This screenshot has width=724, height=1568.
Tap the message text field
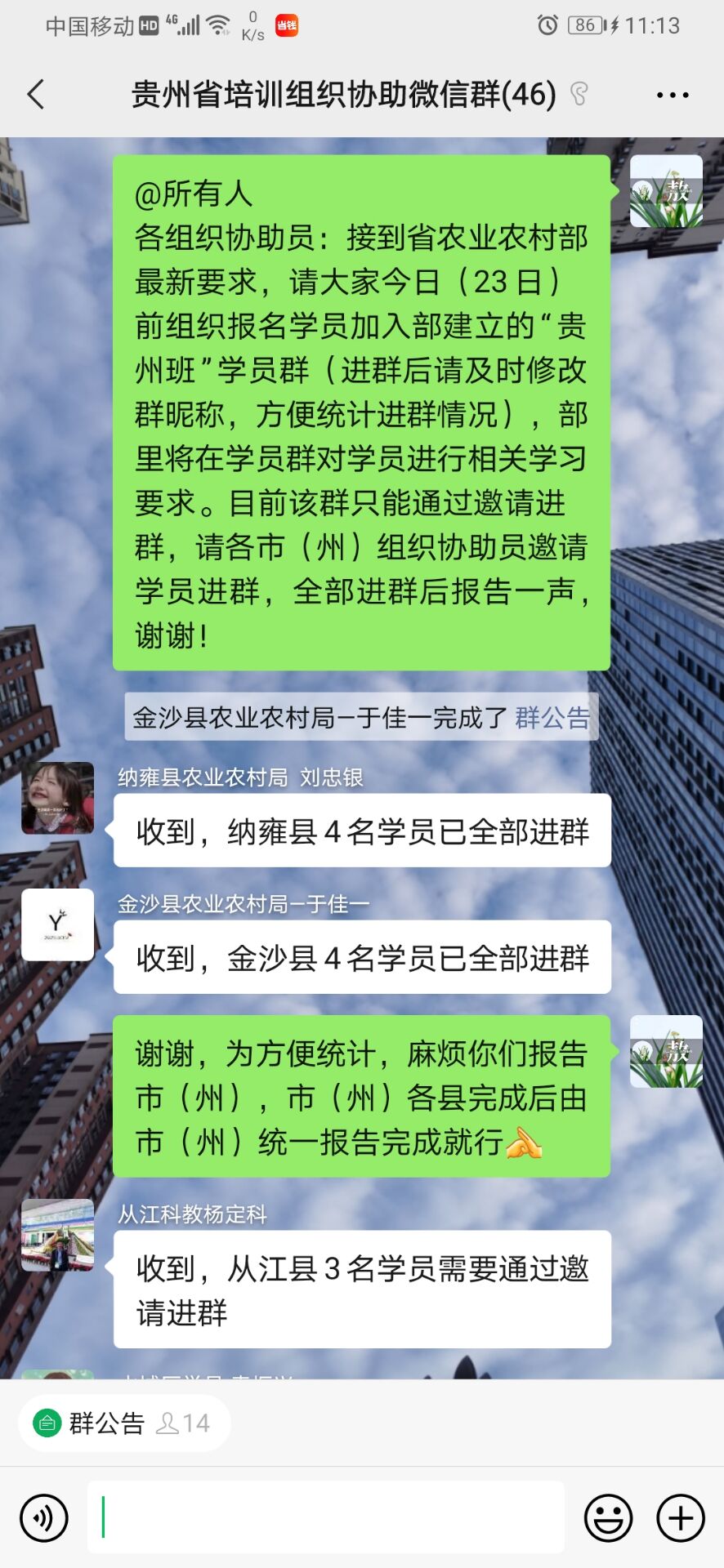(327, 1517)
